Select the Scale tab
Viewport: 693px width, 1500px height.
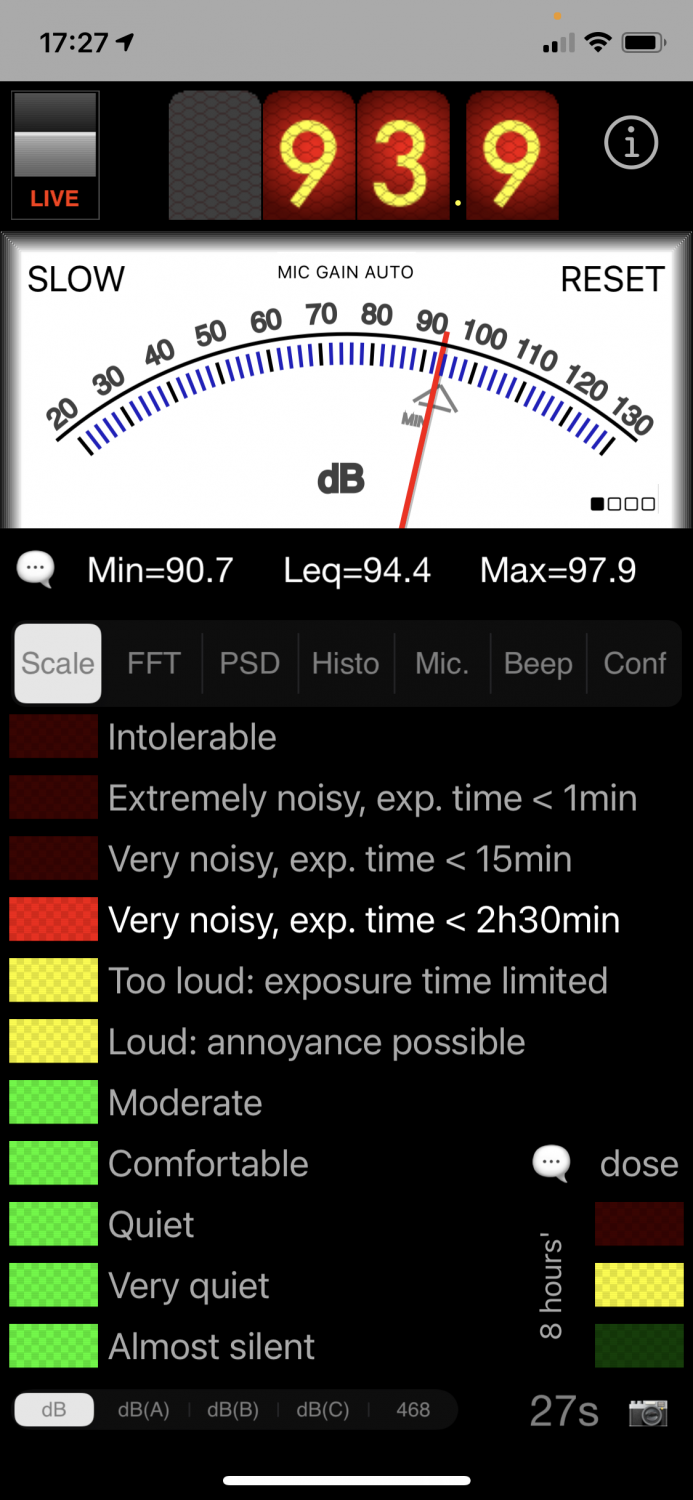(58, 663)
